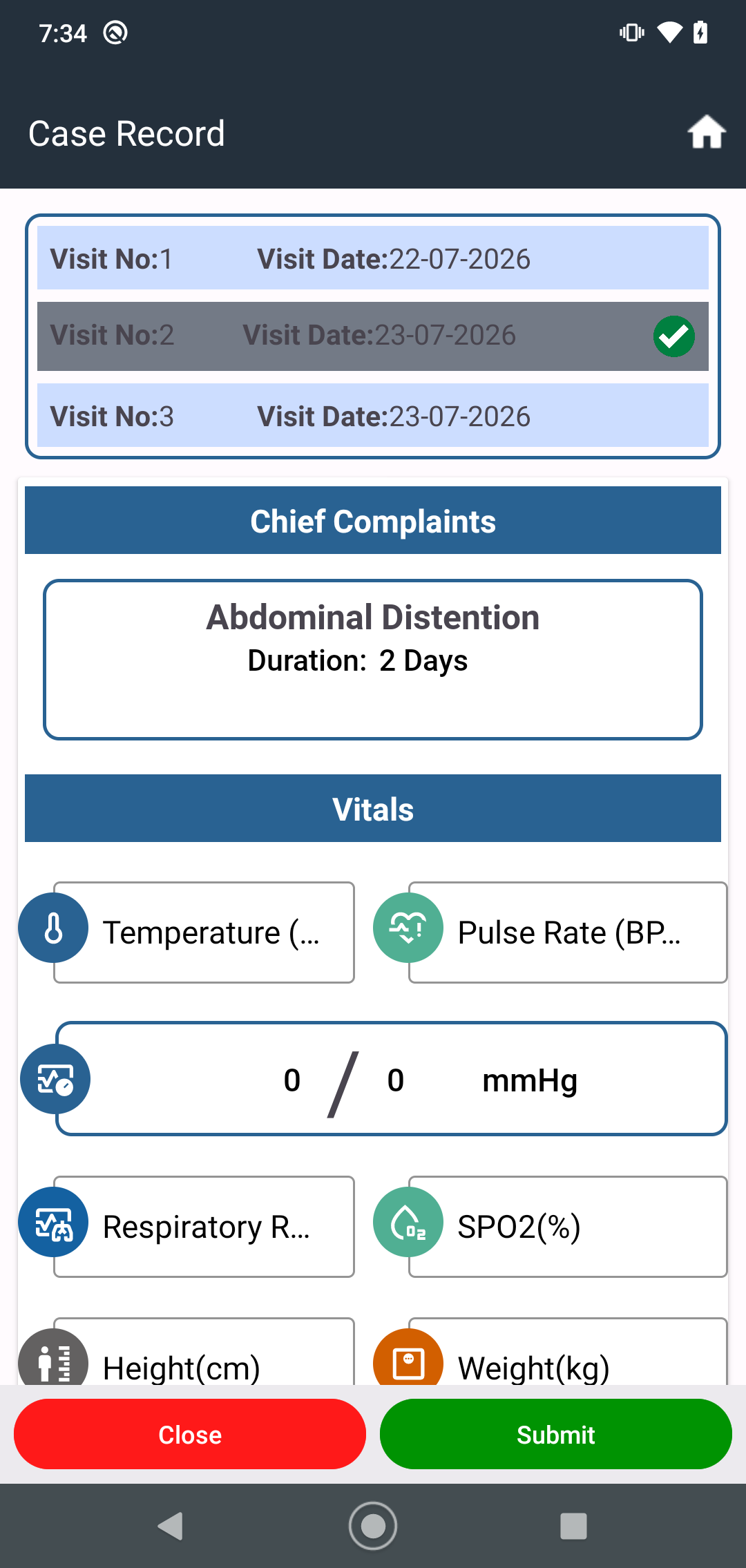Focus the Respiratory Rate field
The width and height of the screenshot is (746, 1568).
pos(204,1227)
